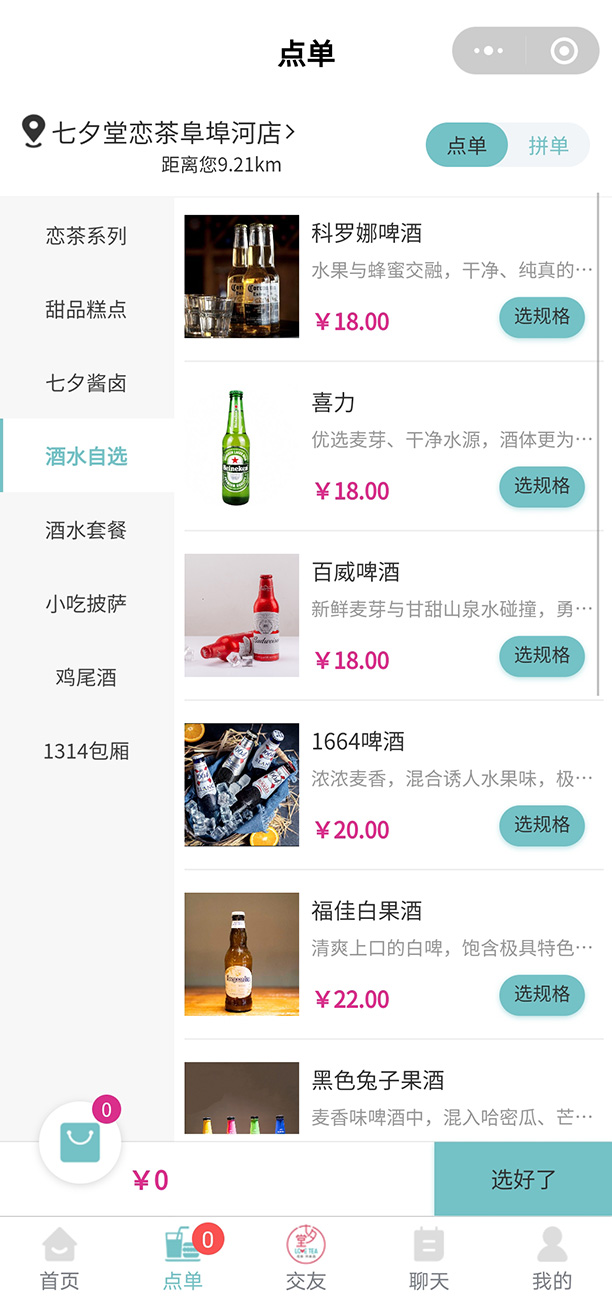Viewport: 612px width, 1300px height.
Task: Tap 选规格 for 喜力 beer
Action: click(x=542, y=486)
